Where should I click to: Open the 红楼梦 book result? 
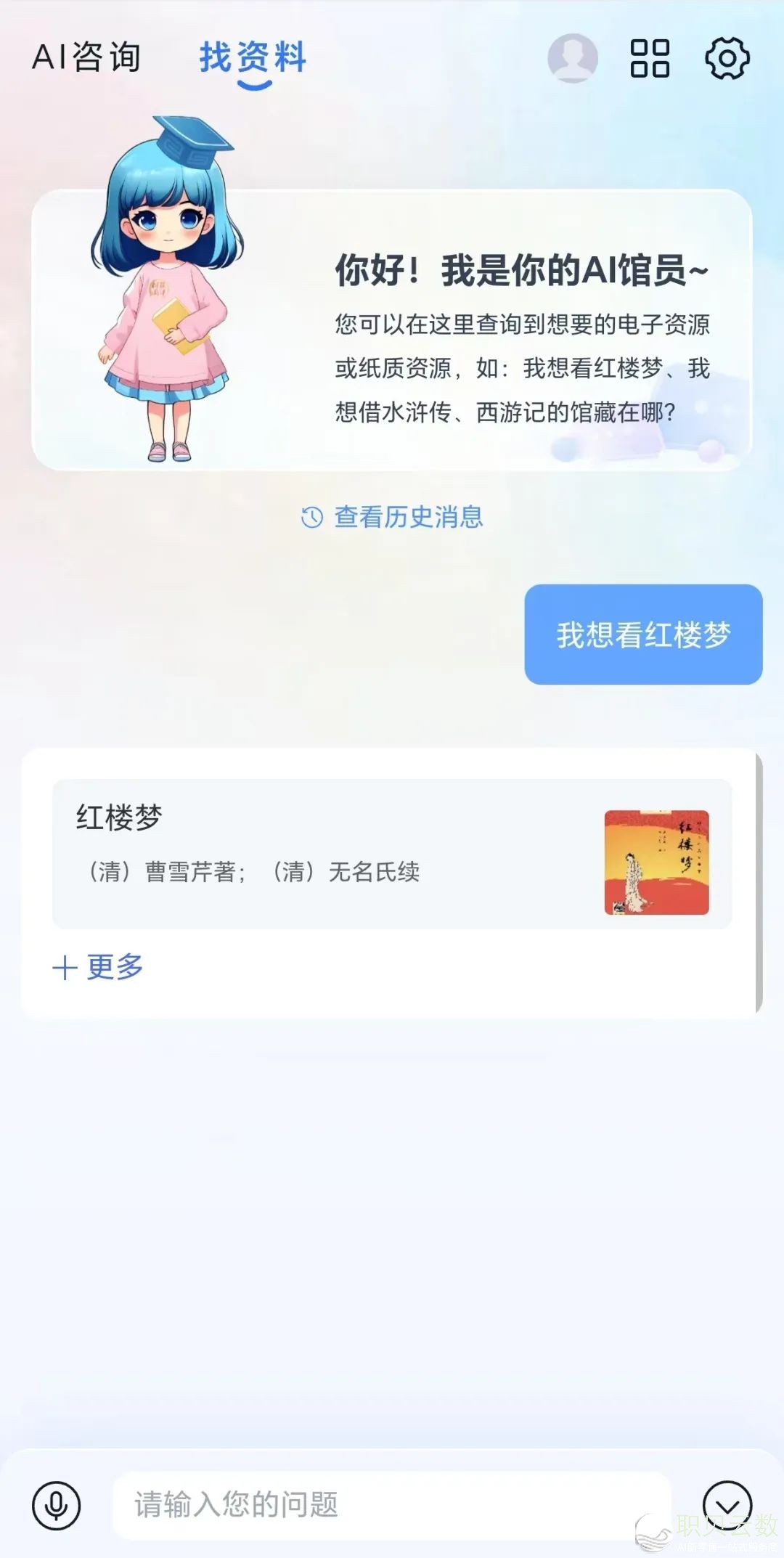point(392,854)
